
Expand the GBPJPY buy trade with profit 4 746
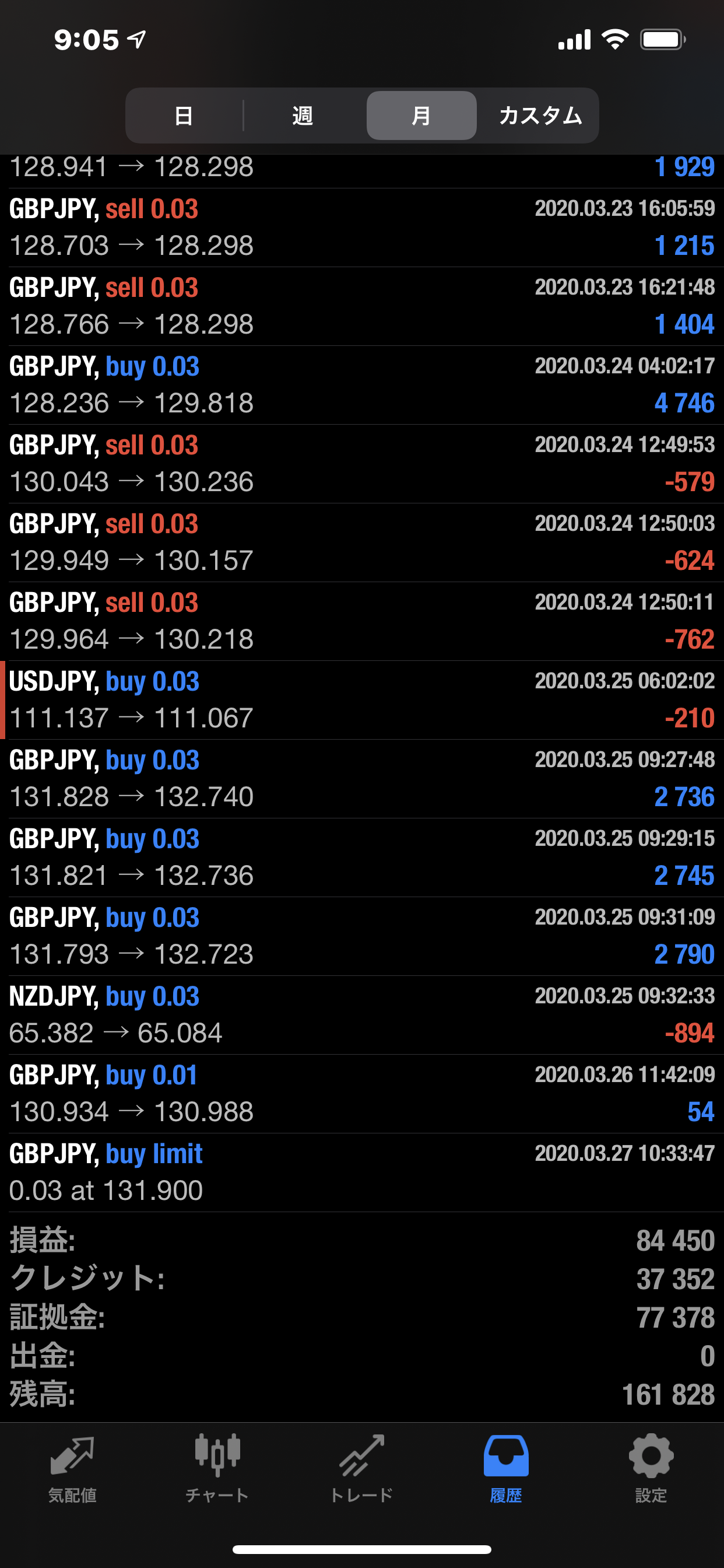361,384
